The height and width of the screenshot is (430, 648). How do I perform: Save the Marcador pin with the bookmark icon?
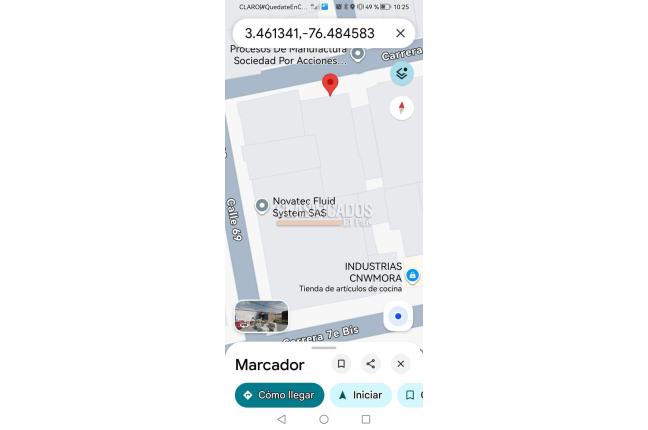[x=341, y=364]
